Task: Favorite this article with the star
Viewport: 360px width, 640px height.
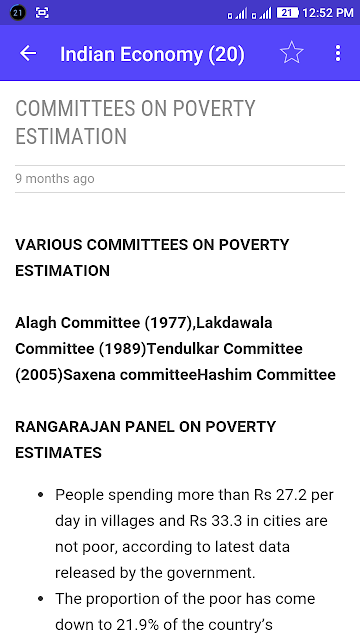Action: click(292, 53)
